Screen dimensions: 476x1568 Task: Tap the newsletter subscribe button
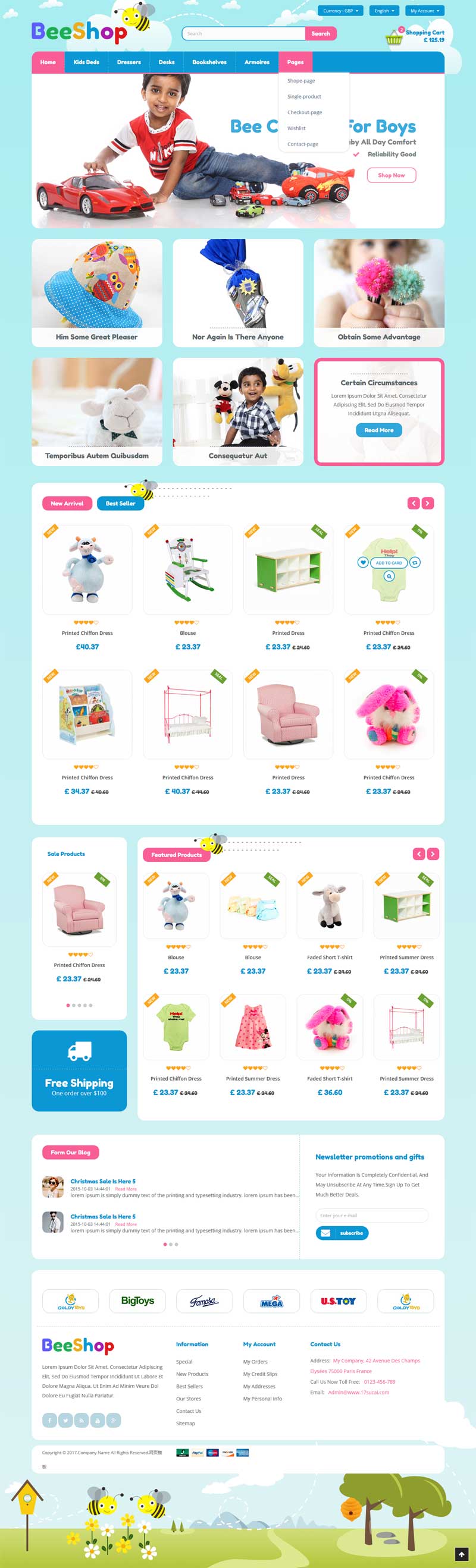342,1233
